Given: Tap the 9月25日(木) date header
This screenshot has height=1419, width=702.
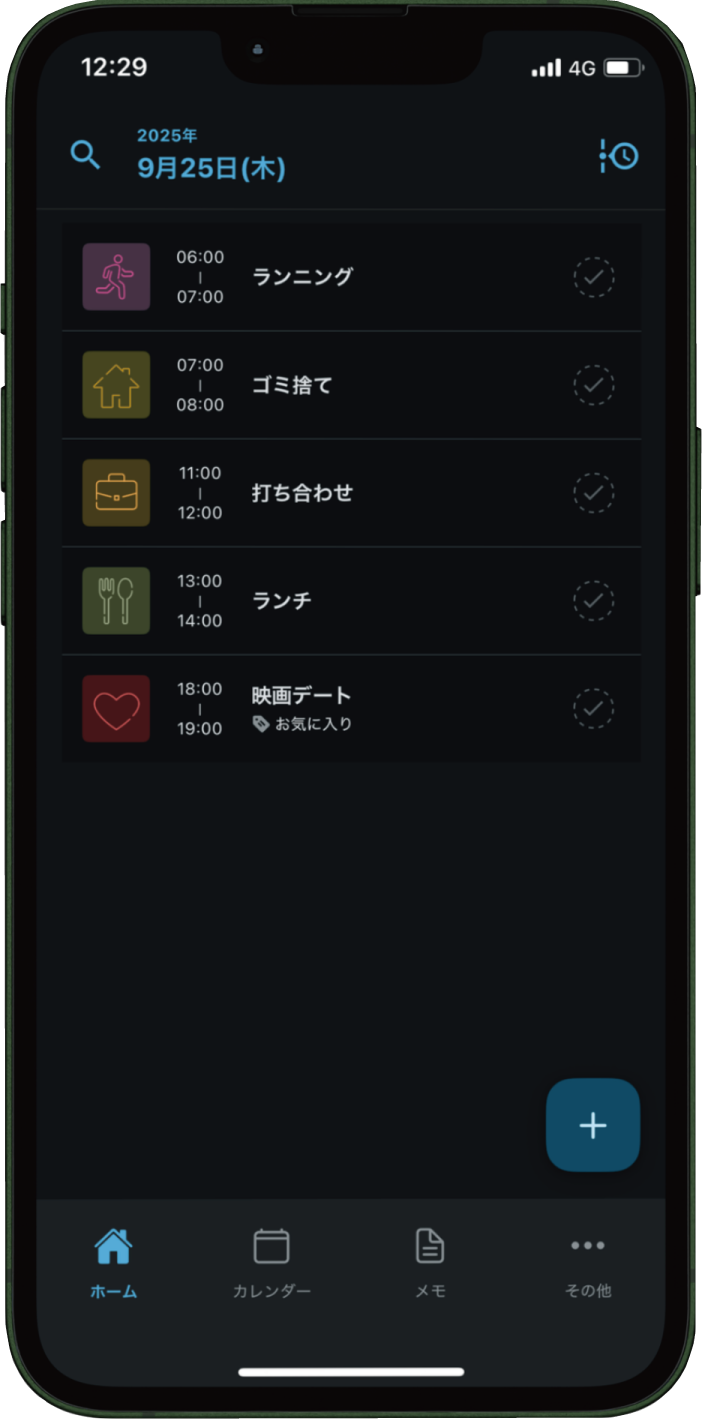Looking at the screenshot, I should (211, 168).
